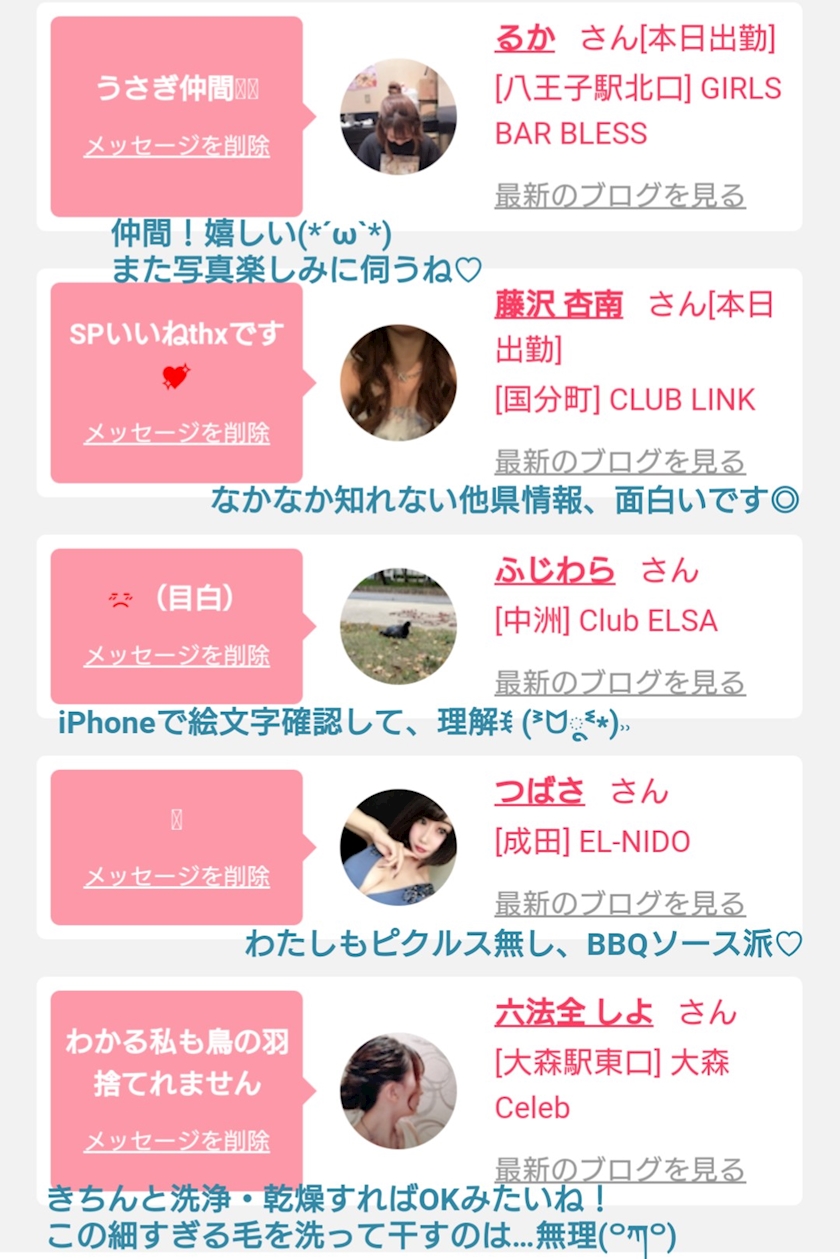View つばさ's latest blog

pyautogui.click(x=615, y=902)
